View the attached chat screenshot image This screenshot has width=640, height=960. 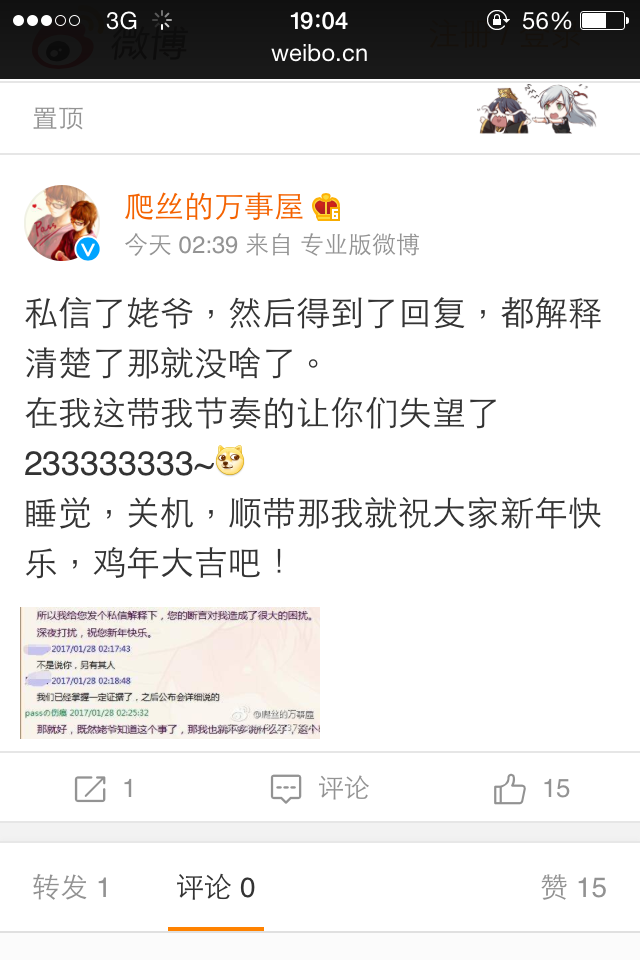point(170,672)
